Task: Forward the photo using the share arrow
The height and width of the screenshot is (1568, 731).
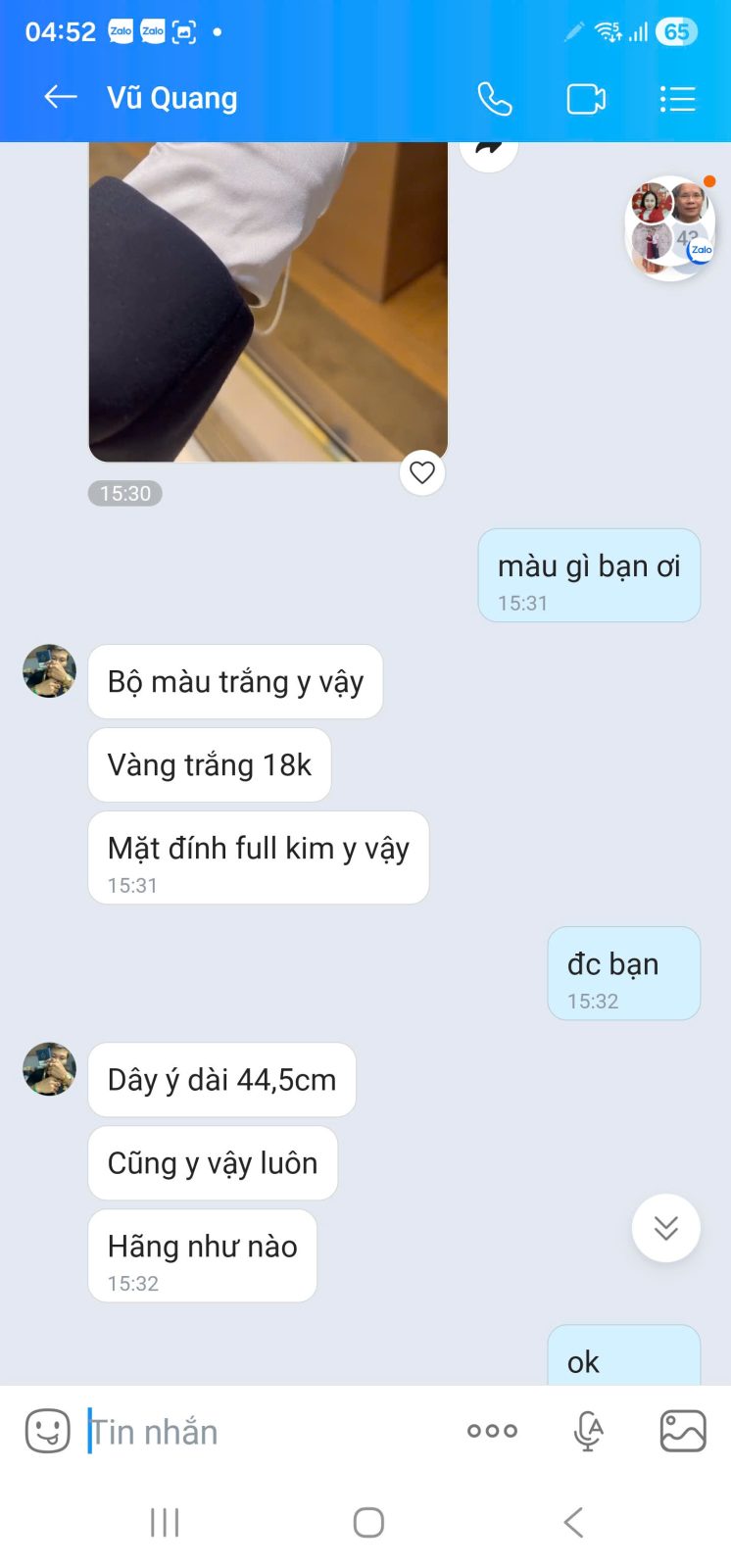Action: coord(489,150)
